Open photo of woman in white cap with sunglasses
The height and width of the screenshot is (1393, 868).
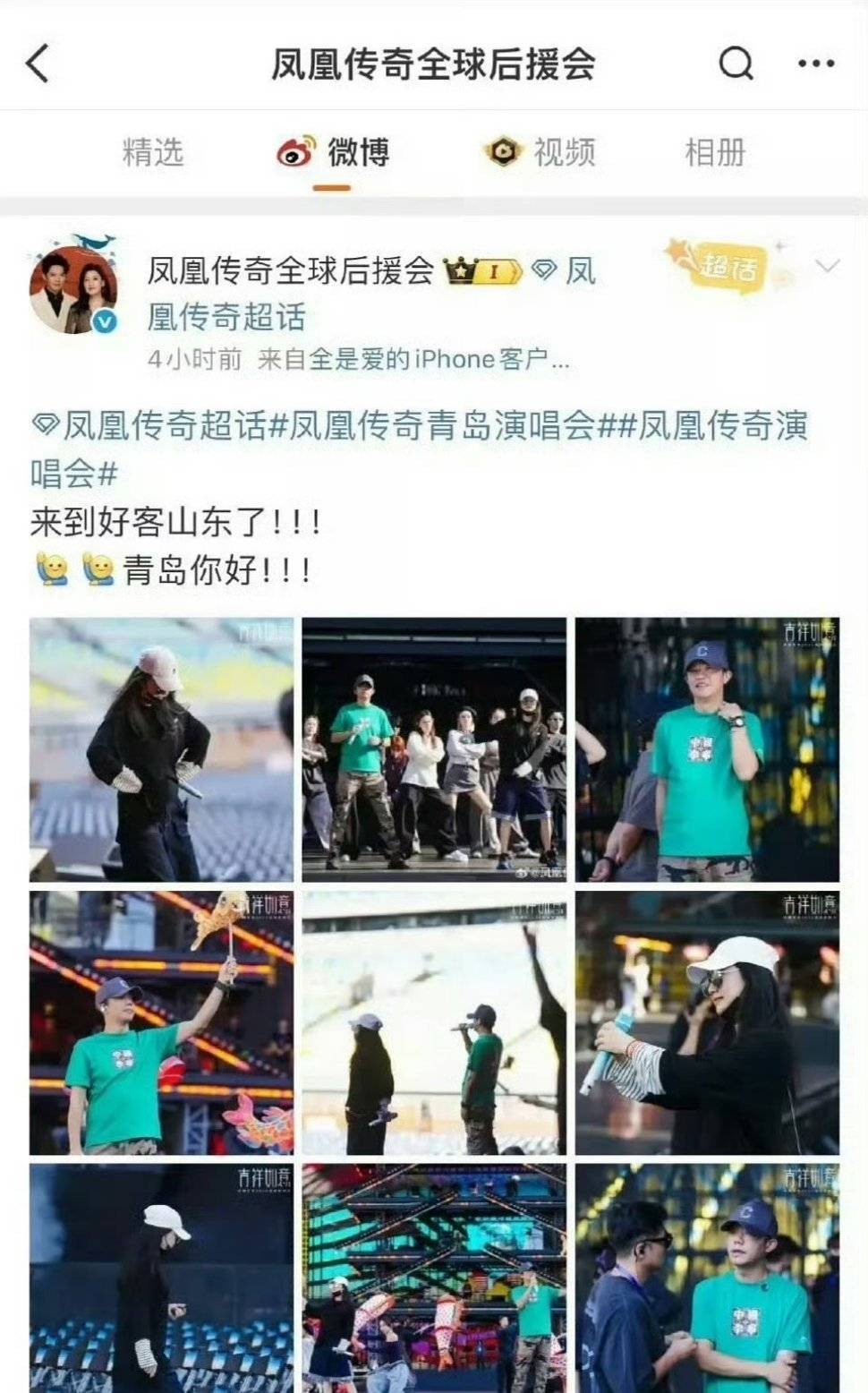707,1022
